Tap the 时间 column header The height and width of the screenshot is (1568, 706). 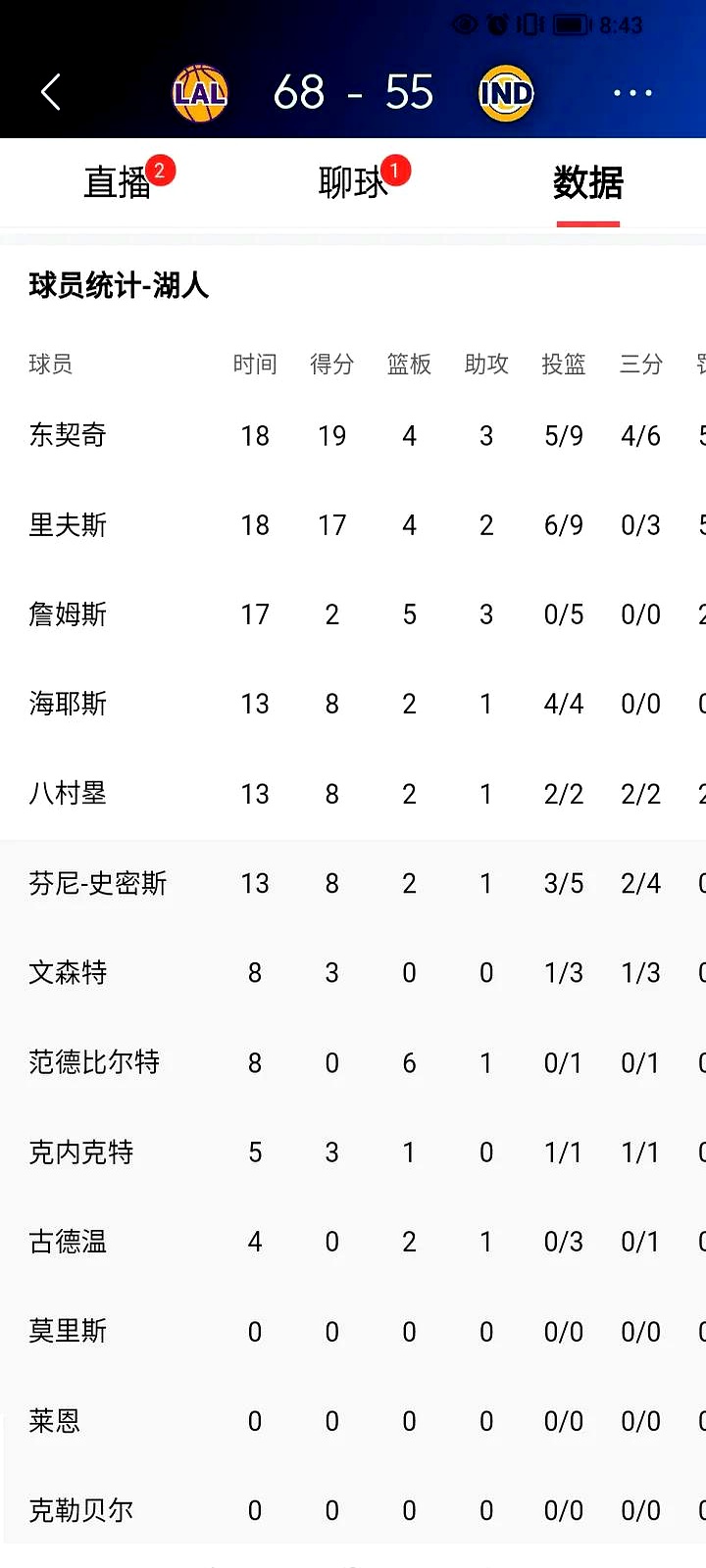click(255, 364)
